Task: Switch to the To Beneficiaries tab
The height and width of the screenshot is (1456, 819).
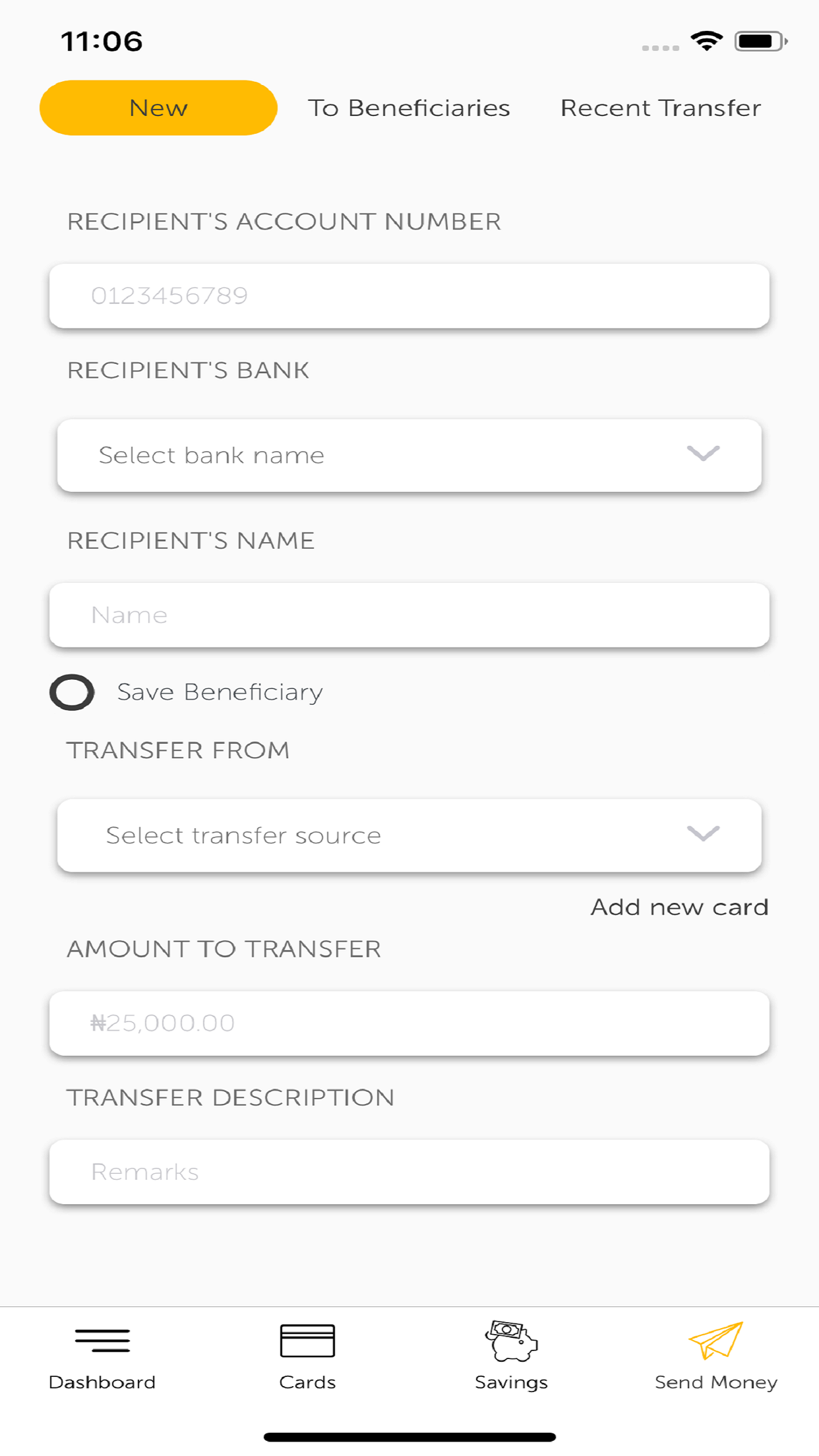Action: tap(409, 107)
